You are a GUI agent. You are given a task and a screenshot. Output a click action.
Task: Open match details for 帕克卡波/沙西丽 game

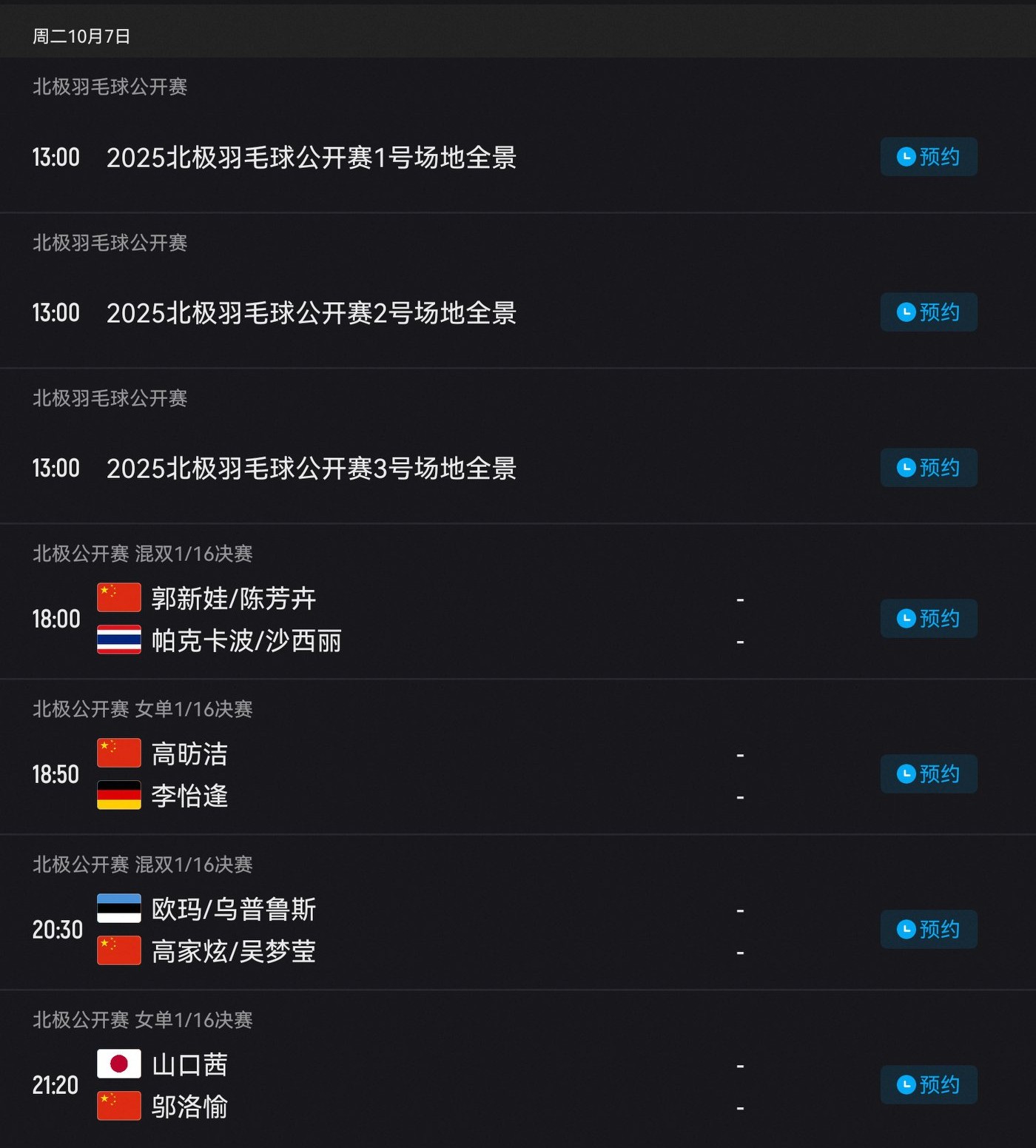(x=246, y=641)
